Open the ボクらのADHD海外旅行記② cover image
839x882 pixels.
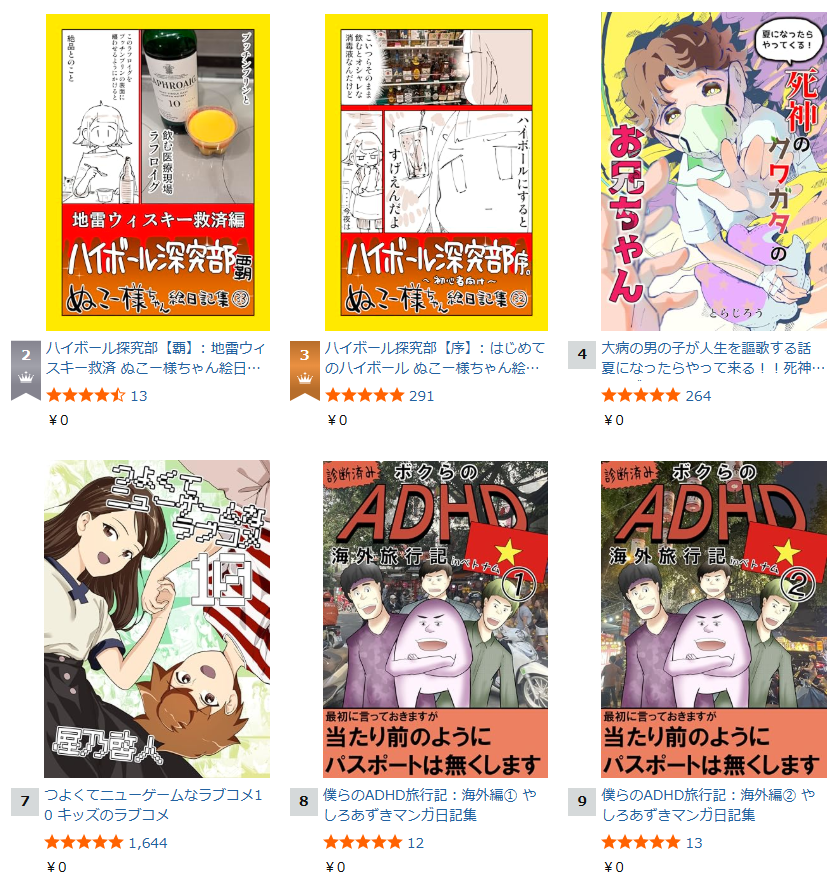click(x=713, y=619)
